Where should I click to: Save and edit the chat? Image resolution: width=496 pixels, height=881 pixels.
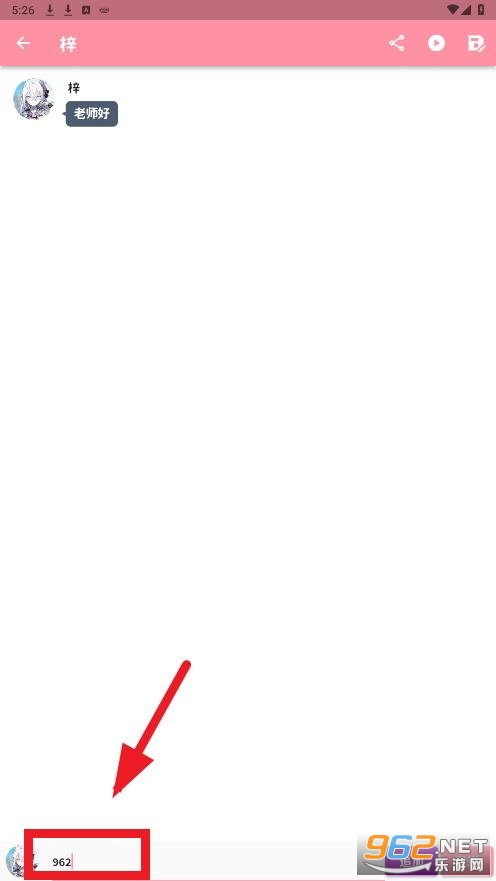(x=476, y=43)
